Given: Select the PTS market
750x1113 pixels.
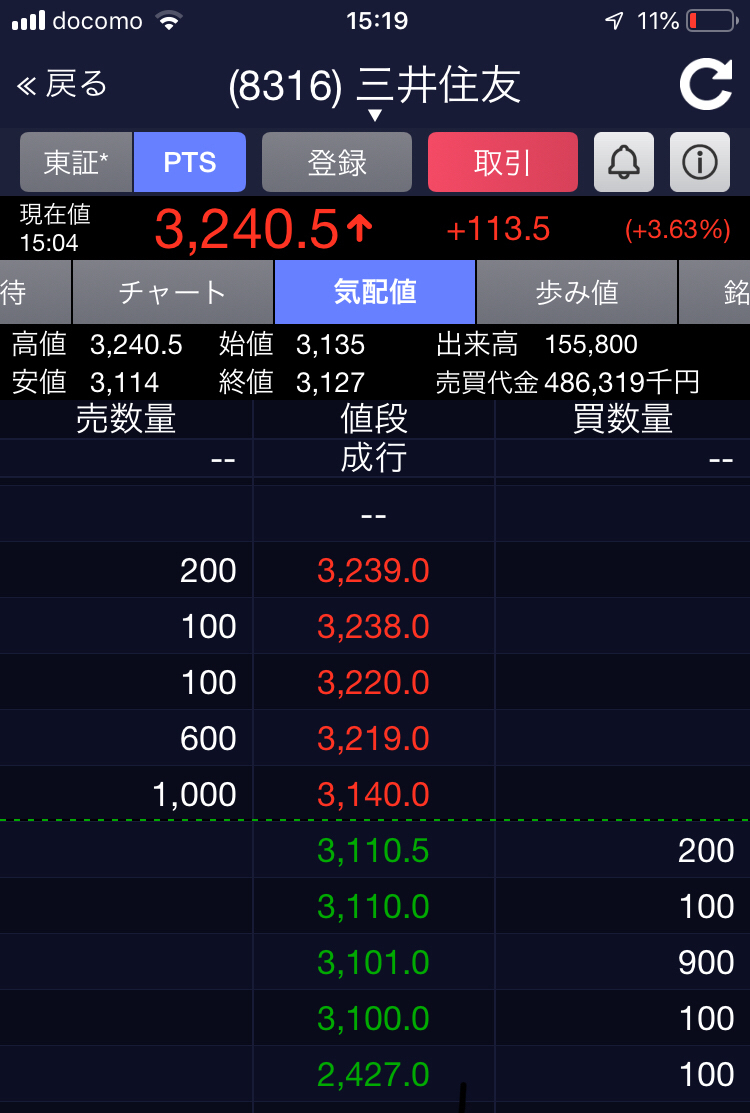Looking at the screenshot, I should 190,162.
